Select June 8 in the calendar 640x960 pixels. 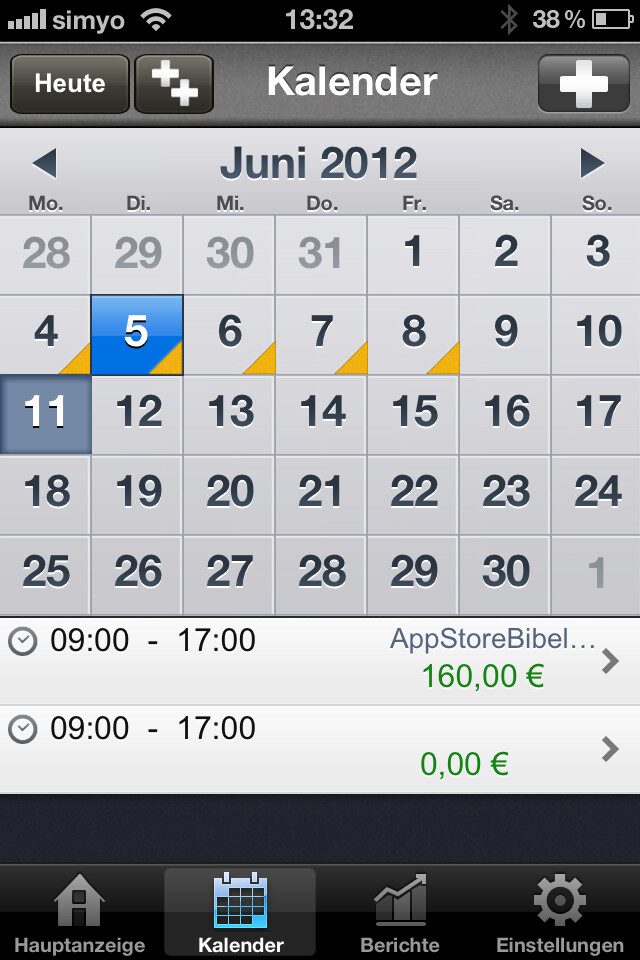pos(413,334)
